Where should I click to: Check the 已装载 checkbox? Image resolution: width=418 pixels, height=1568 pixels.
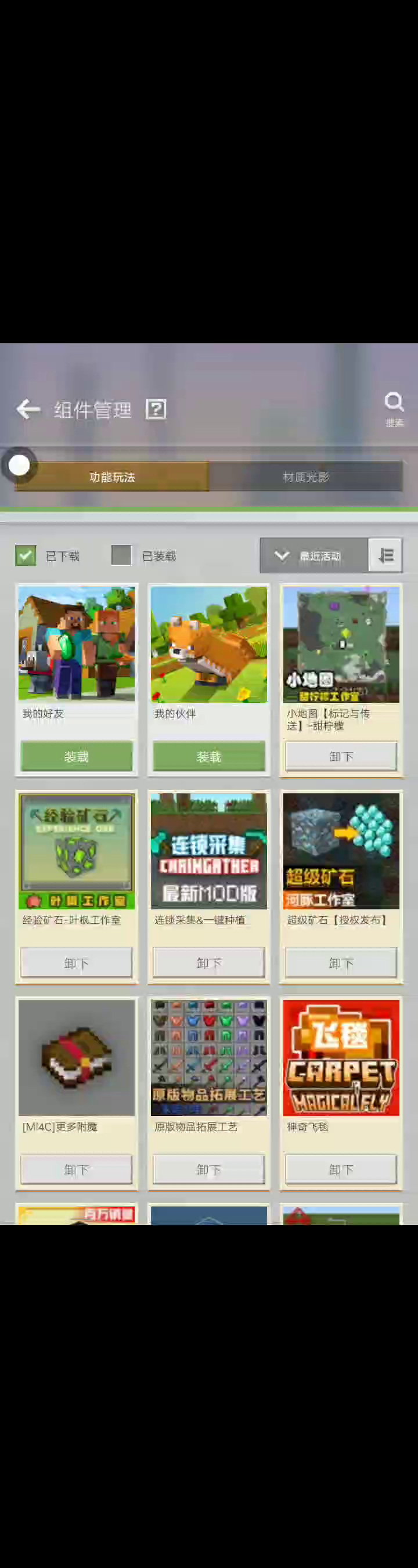click(x=121, y=555)
